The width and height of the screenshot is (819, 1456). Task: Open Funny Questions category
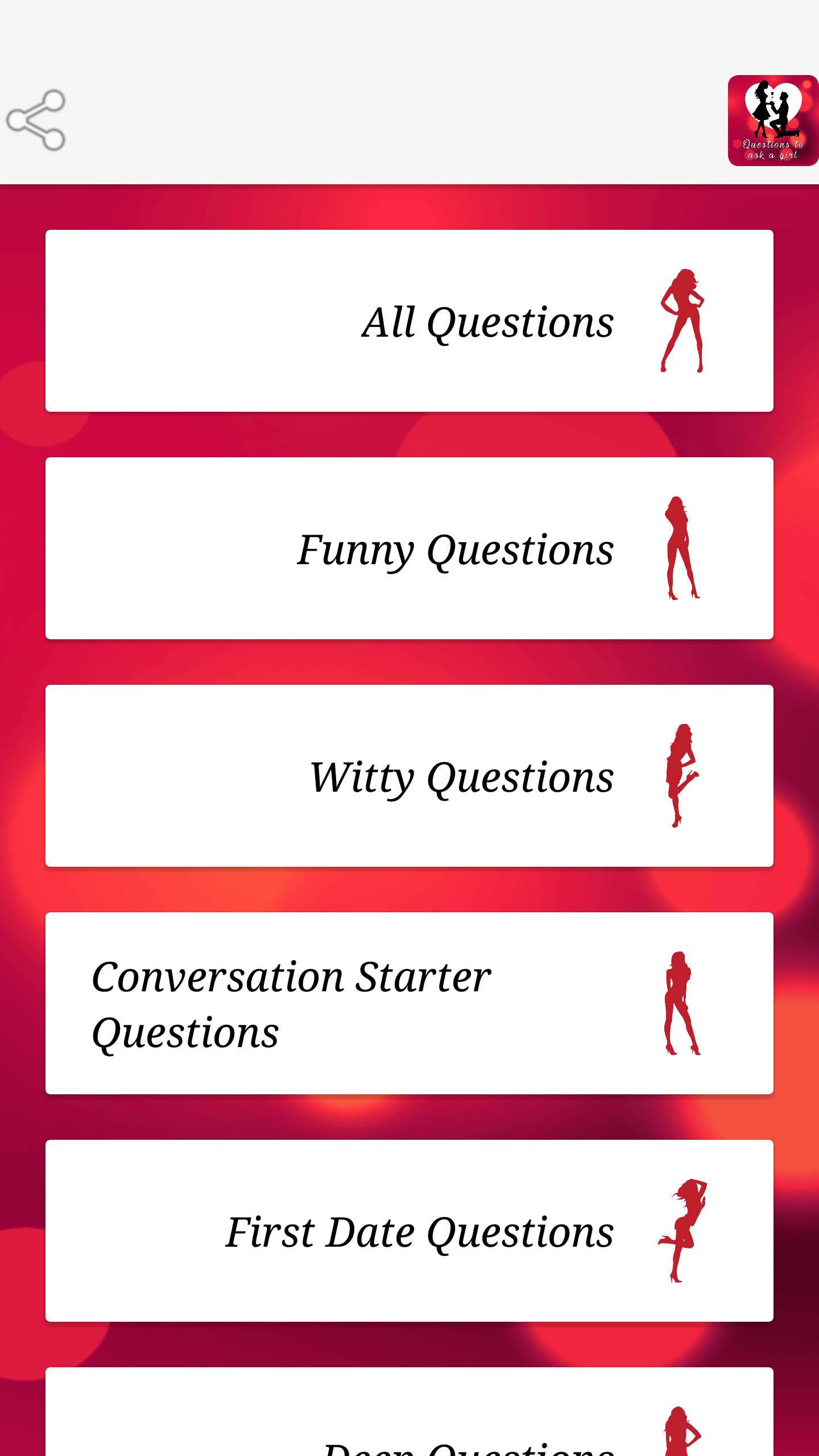pos(409,548)
